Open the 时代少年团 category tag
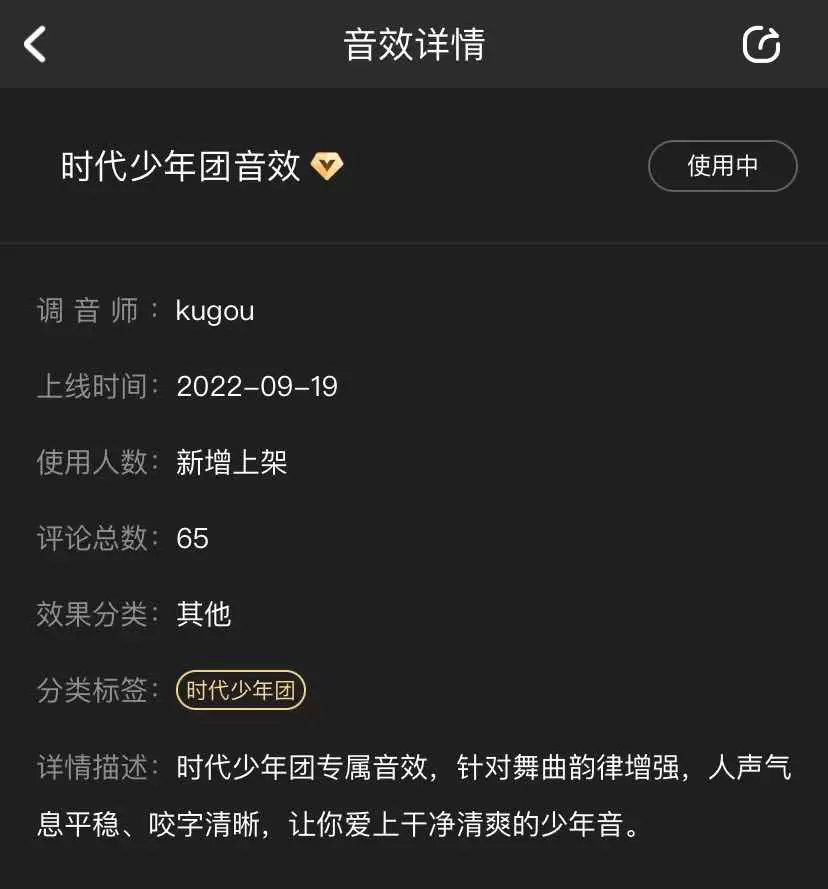This screenshot has width=828, height=889. click(x=240, y=690)
